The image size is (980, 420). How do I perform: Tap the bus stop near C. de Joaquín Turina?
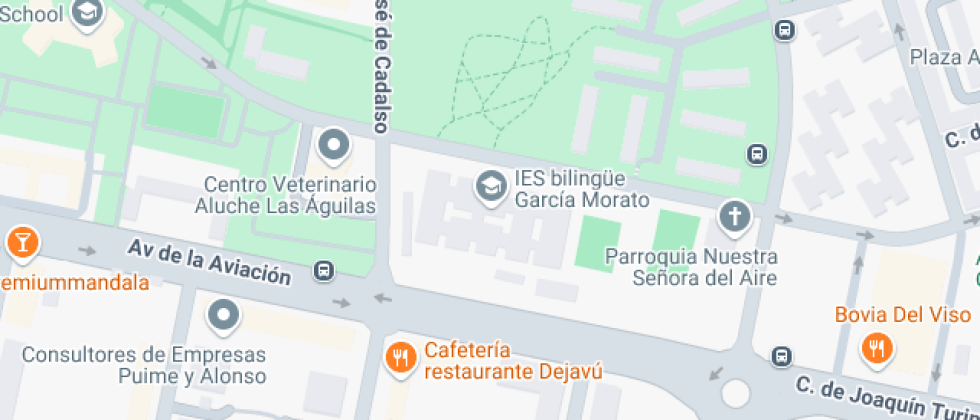point(781,357)
